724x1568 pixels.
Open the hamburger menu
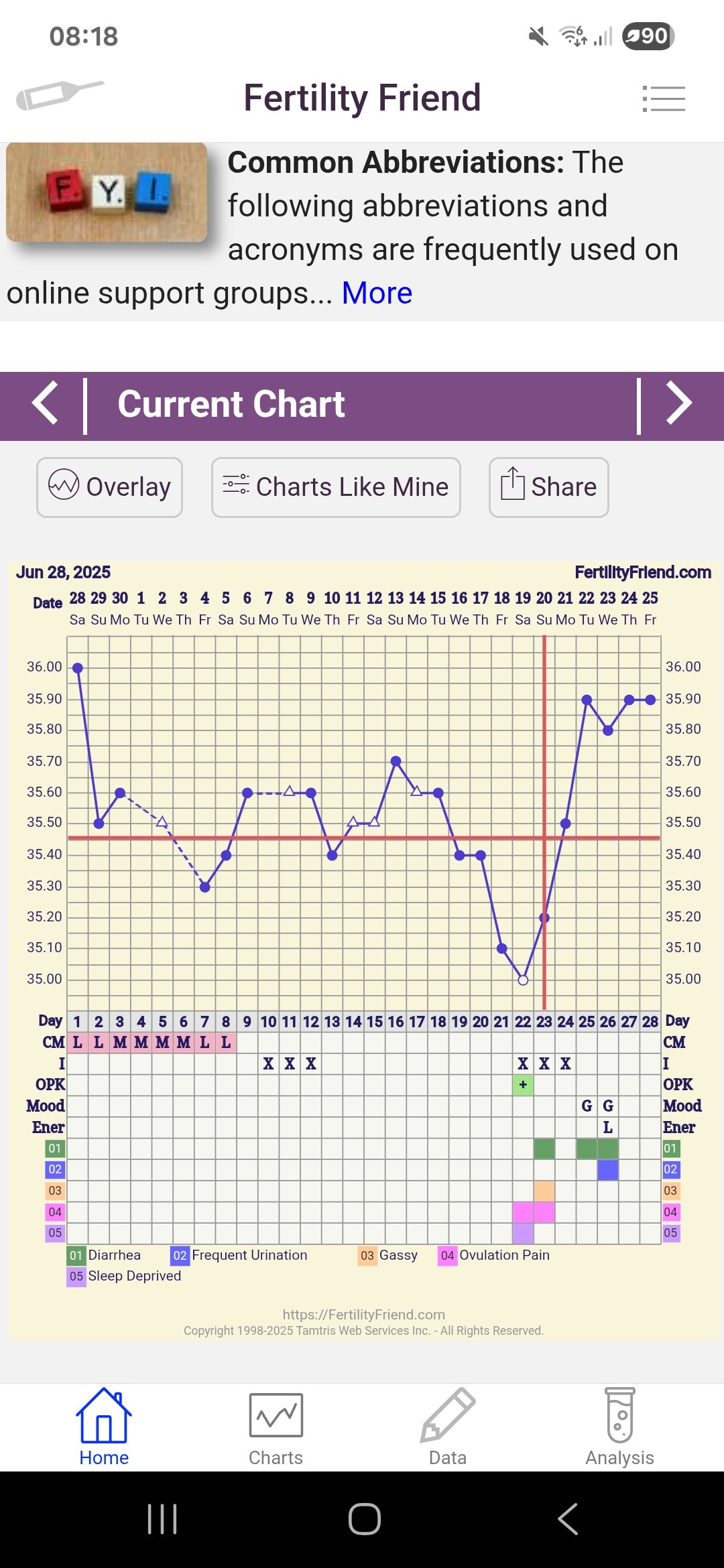(664, 99)
